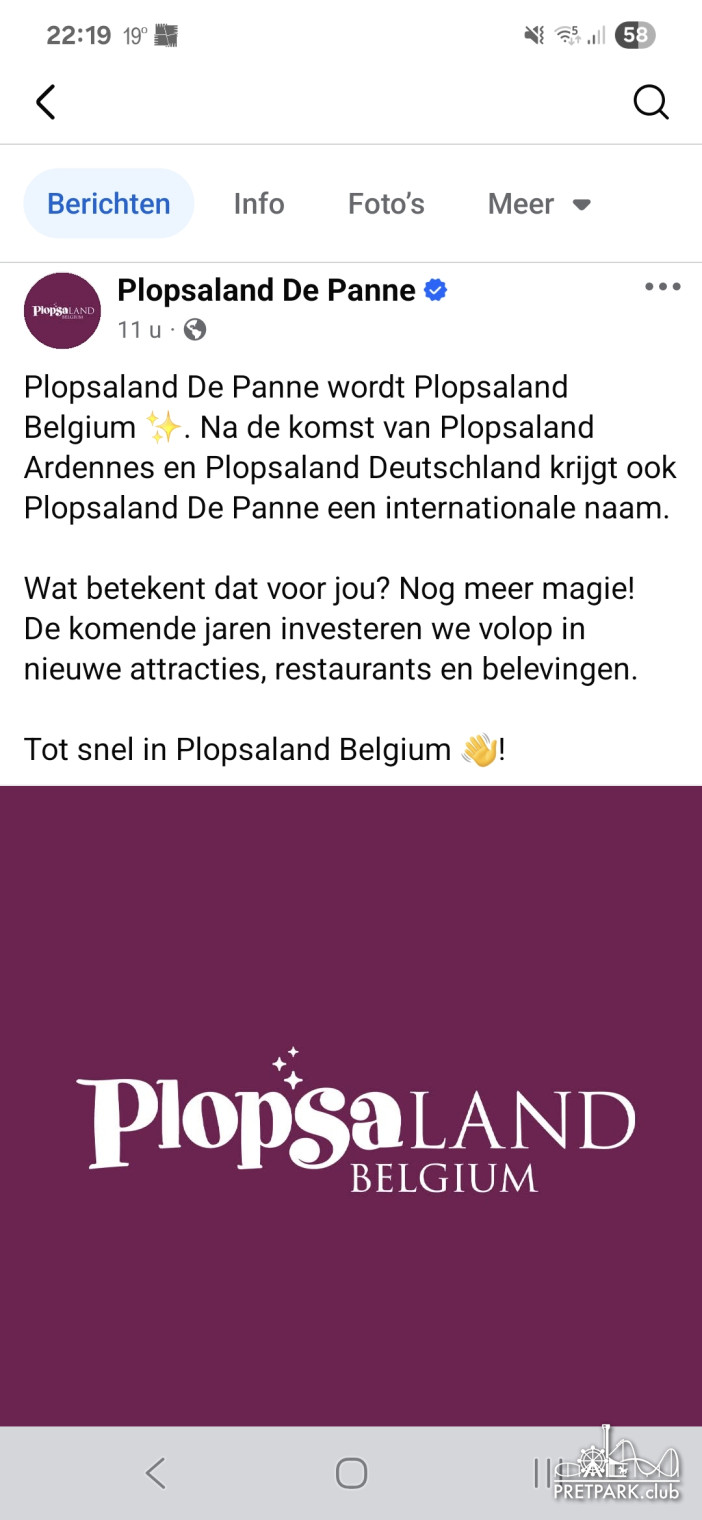Open the Foto's tab
Image resolution: width=702 pixels, height=1520 pixels.
point(386,204)
